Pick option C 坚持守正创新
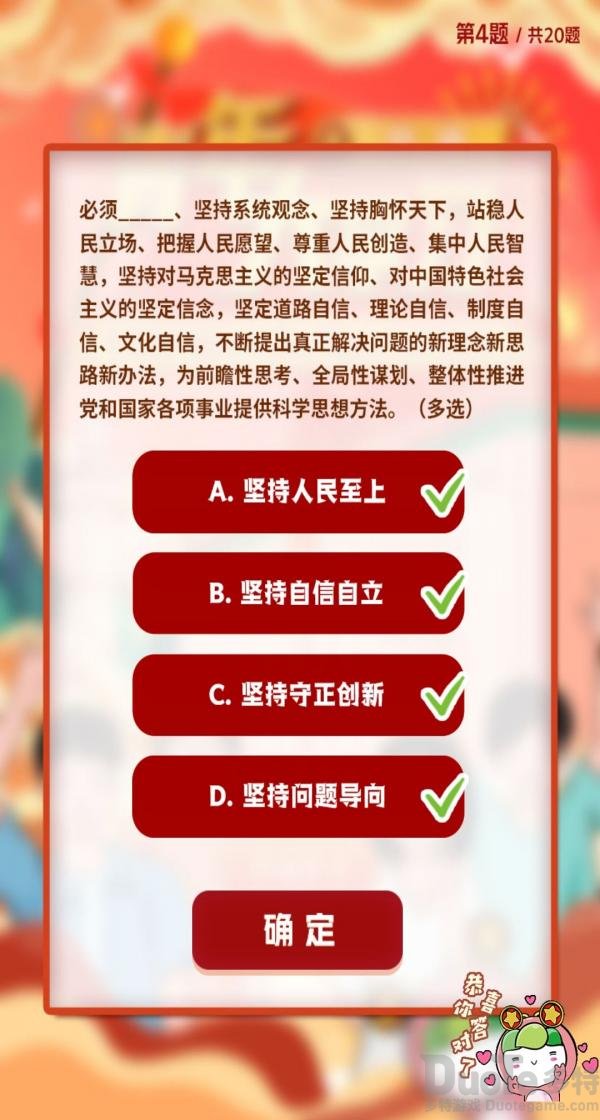 click(x=298, y=695)
